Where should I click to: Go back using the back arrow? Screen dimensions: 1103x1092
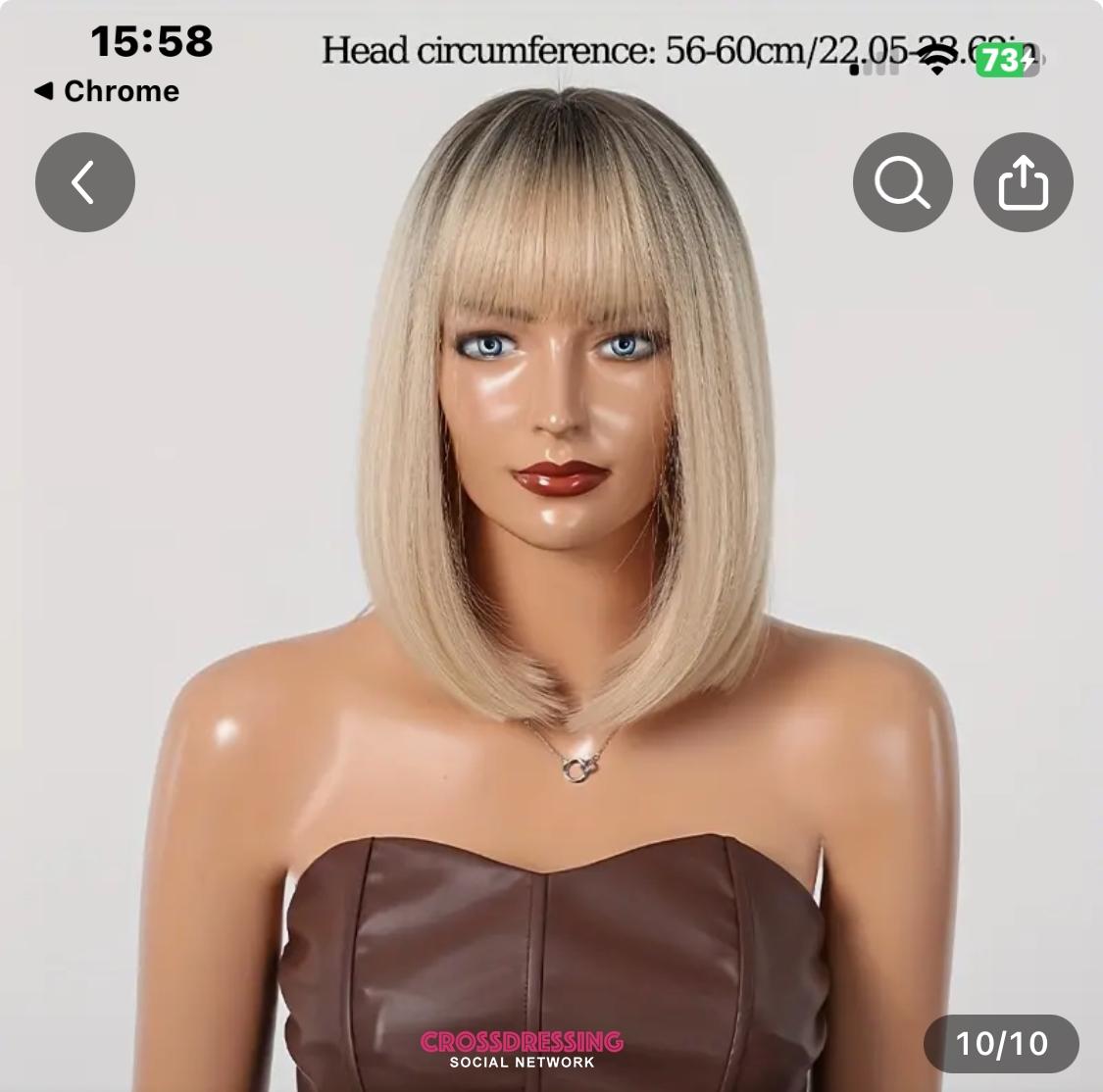pyautogui.click(x=85, y=182)
